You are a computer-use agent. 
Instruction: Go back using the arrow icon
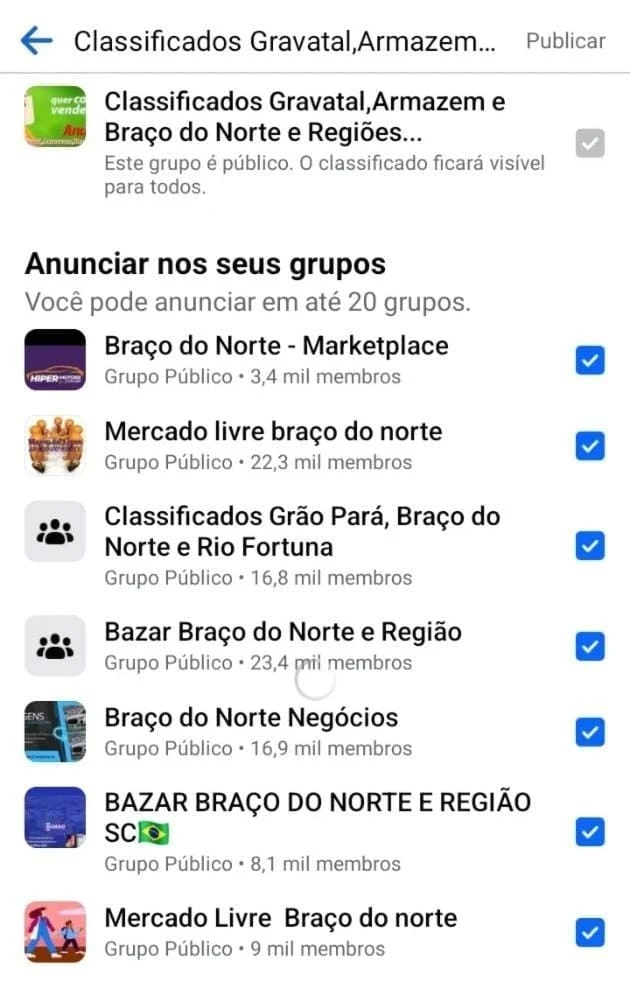36,41
